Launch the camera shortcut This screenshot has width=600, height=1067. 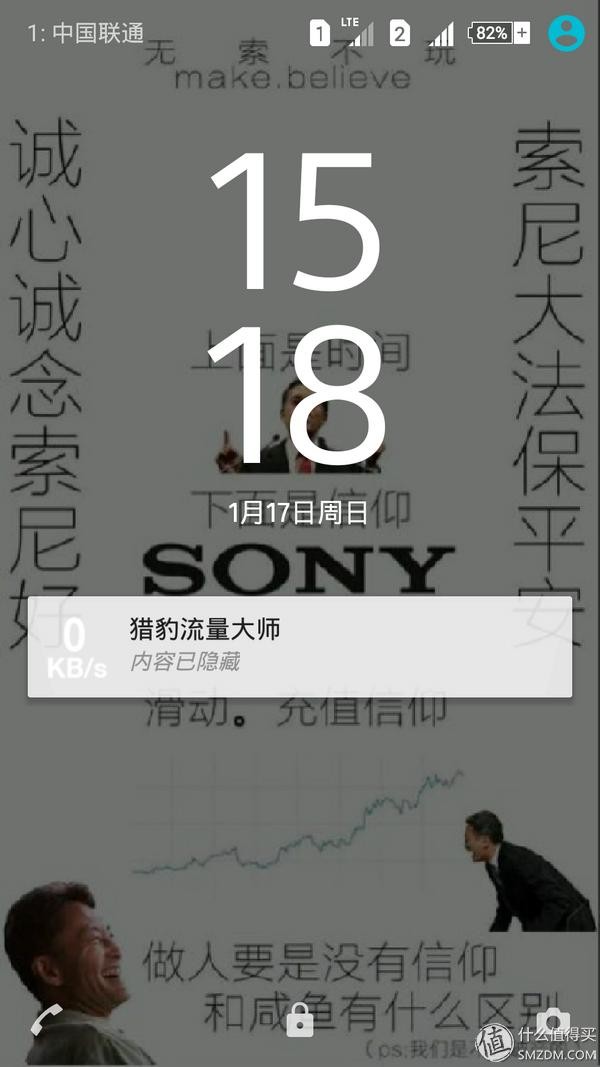(x=551, y=1021)
